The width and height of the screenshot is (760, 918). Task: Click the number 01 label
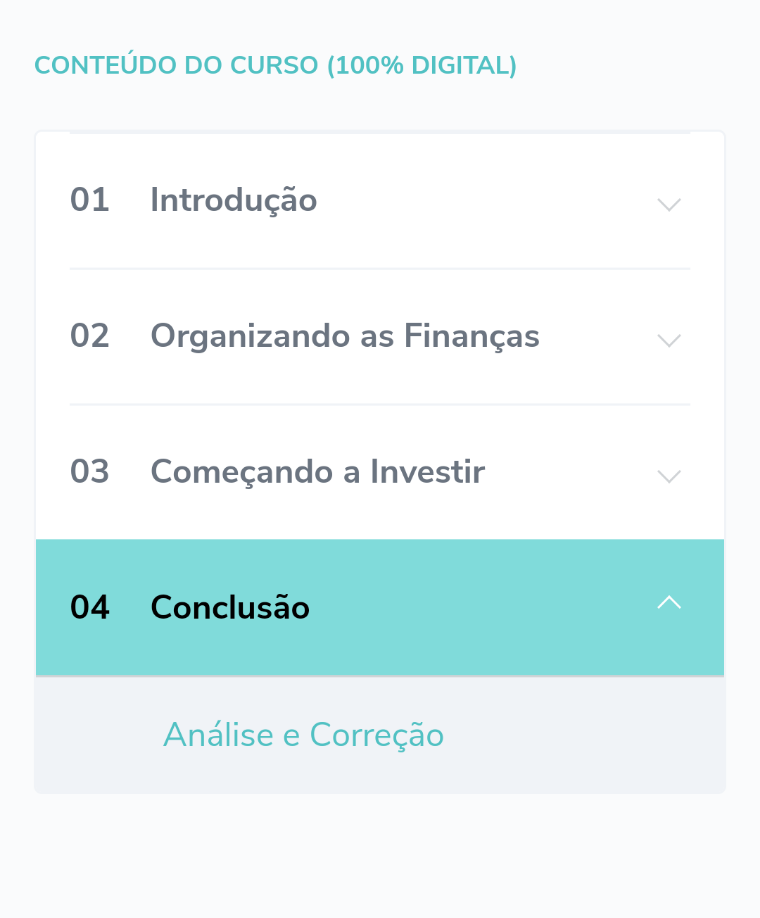tap(89, 200)
